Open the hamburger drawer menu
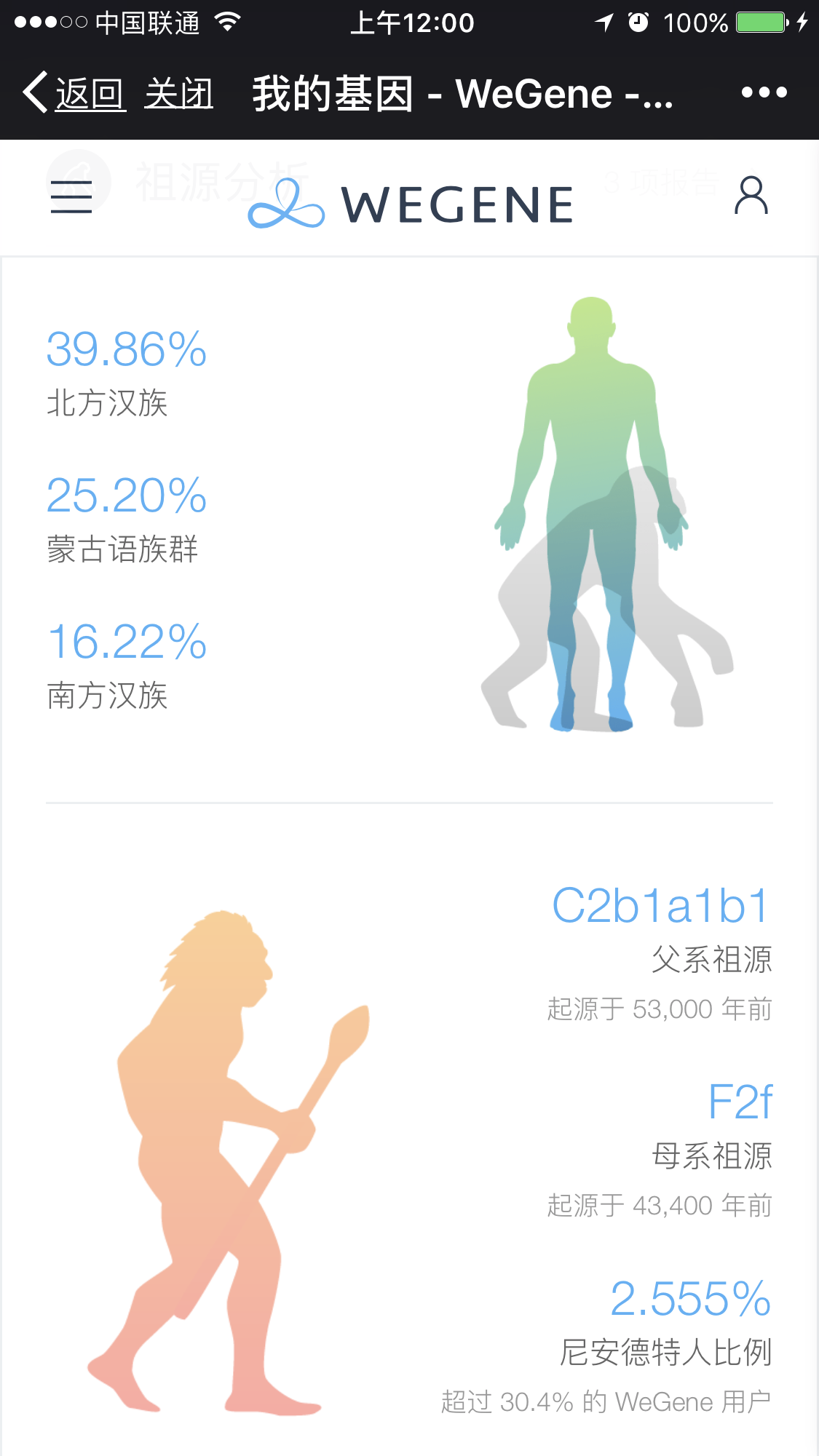This screenshot has height=1456, width=819. click(x=71, y=196)
